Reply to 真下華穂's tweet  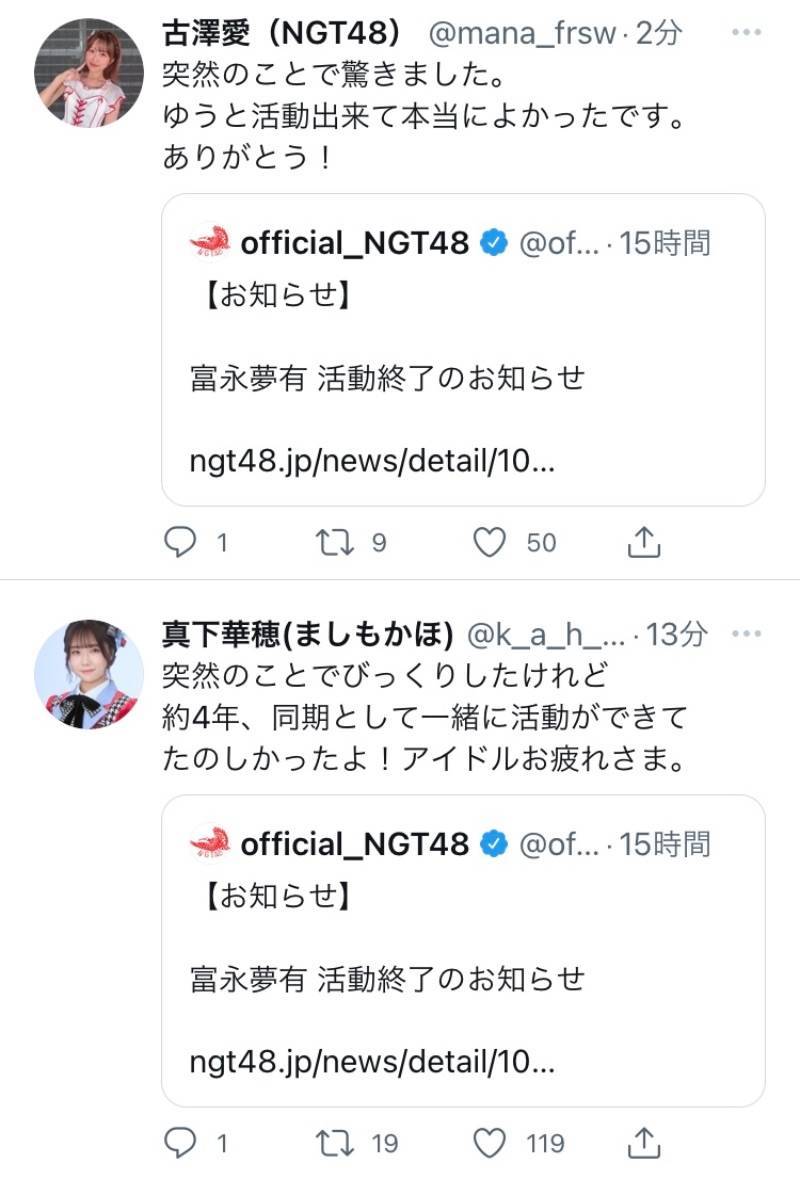[x=180, y=1142]
